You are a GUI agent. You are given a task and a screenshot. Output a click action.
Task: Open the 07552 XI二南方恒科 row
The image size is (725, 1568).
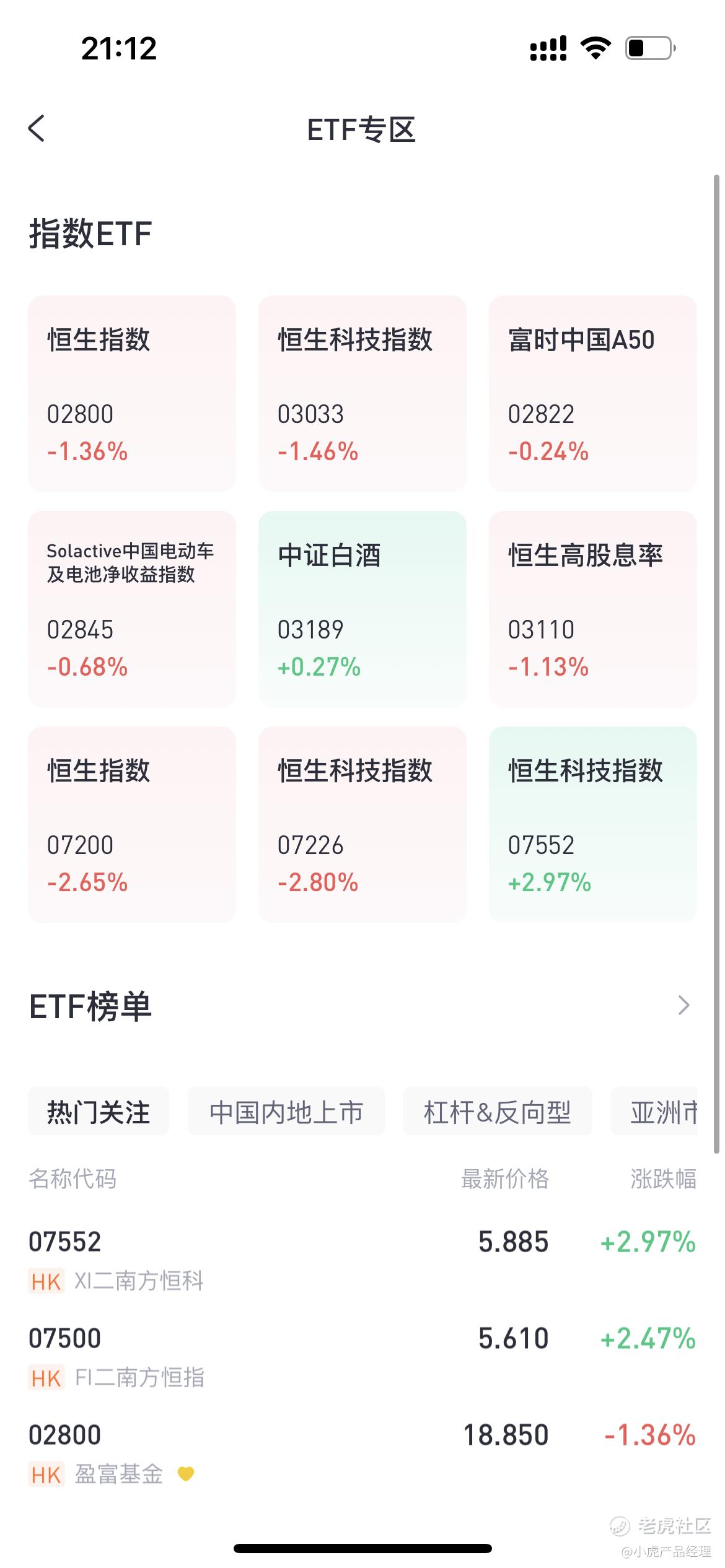click(x=362, y=1260)
